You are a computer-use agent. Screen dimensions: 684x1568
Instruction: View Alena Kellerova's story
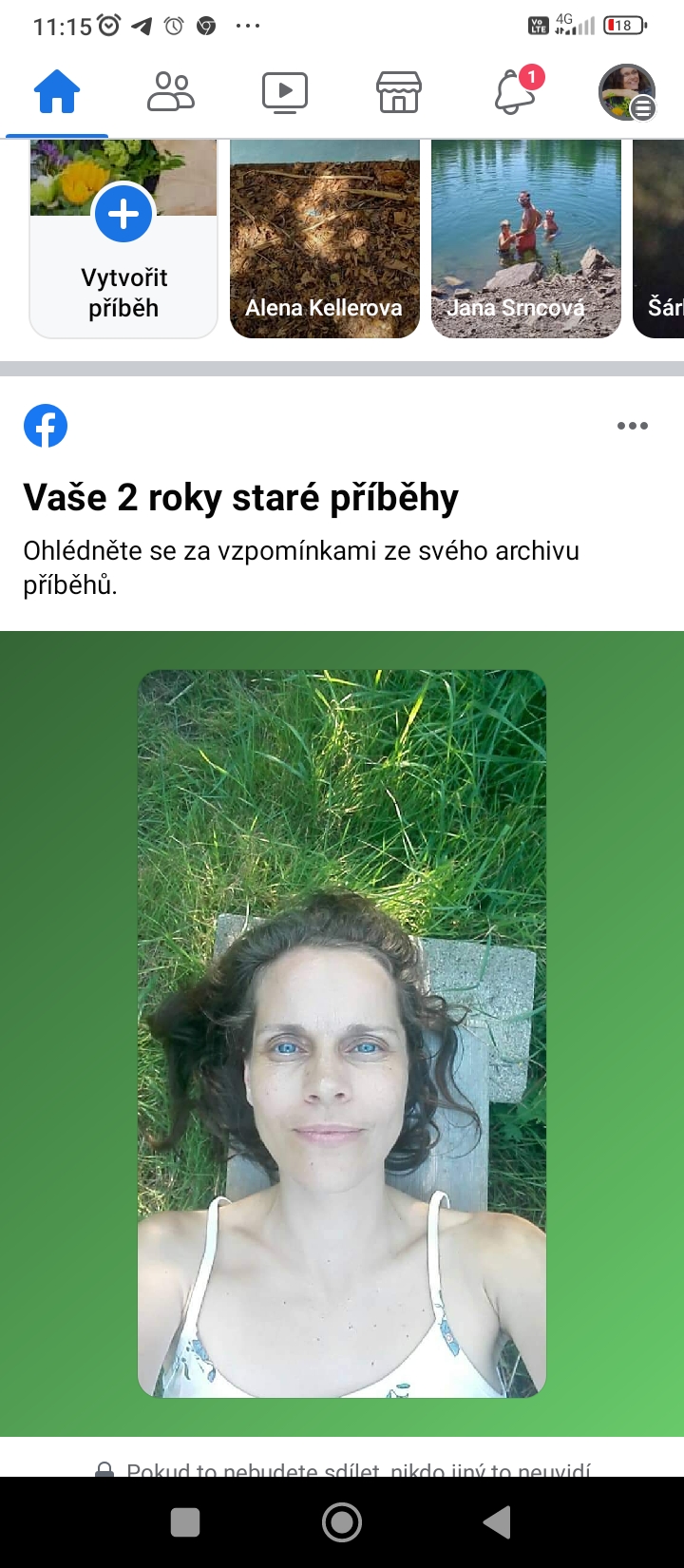[325, 238]
